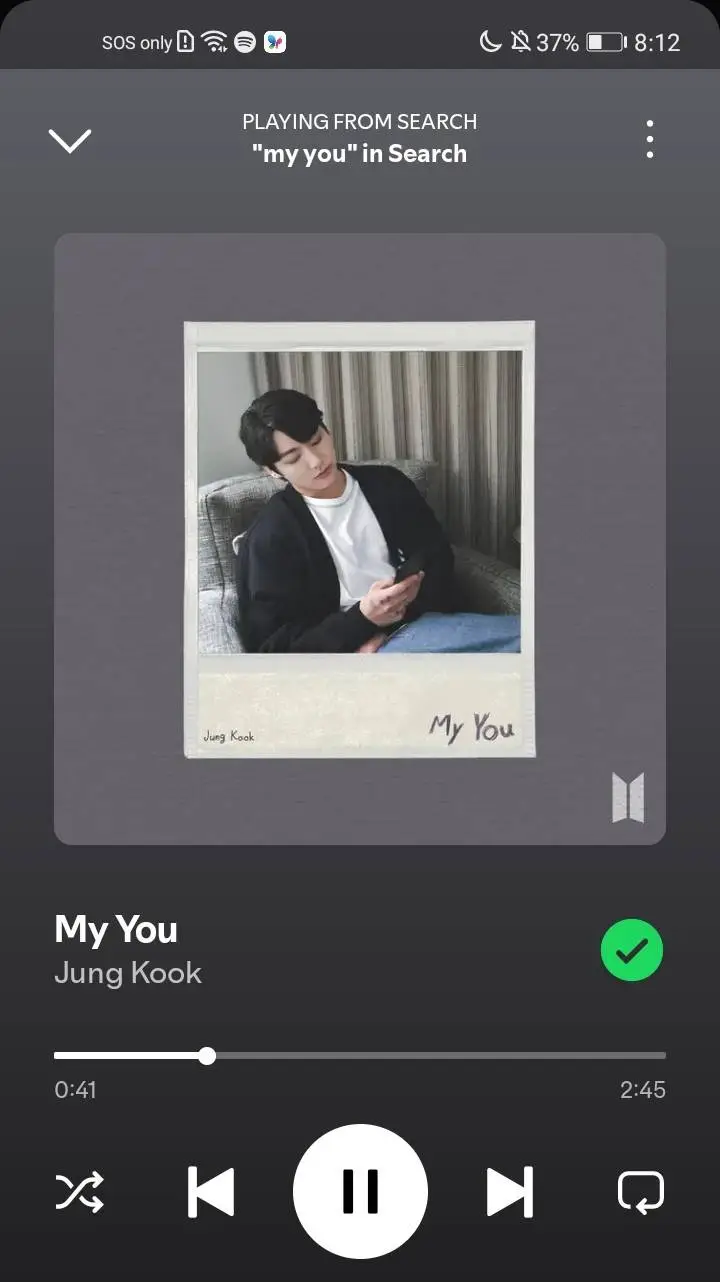The height and width of the screenshot is (1282, 720).
Task: Go back to the previous track
Action: coord(211,1192)
